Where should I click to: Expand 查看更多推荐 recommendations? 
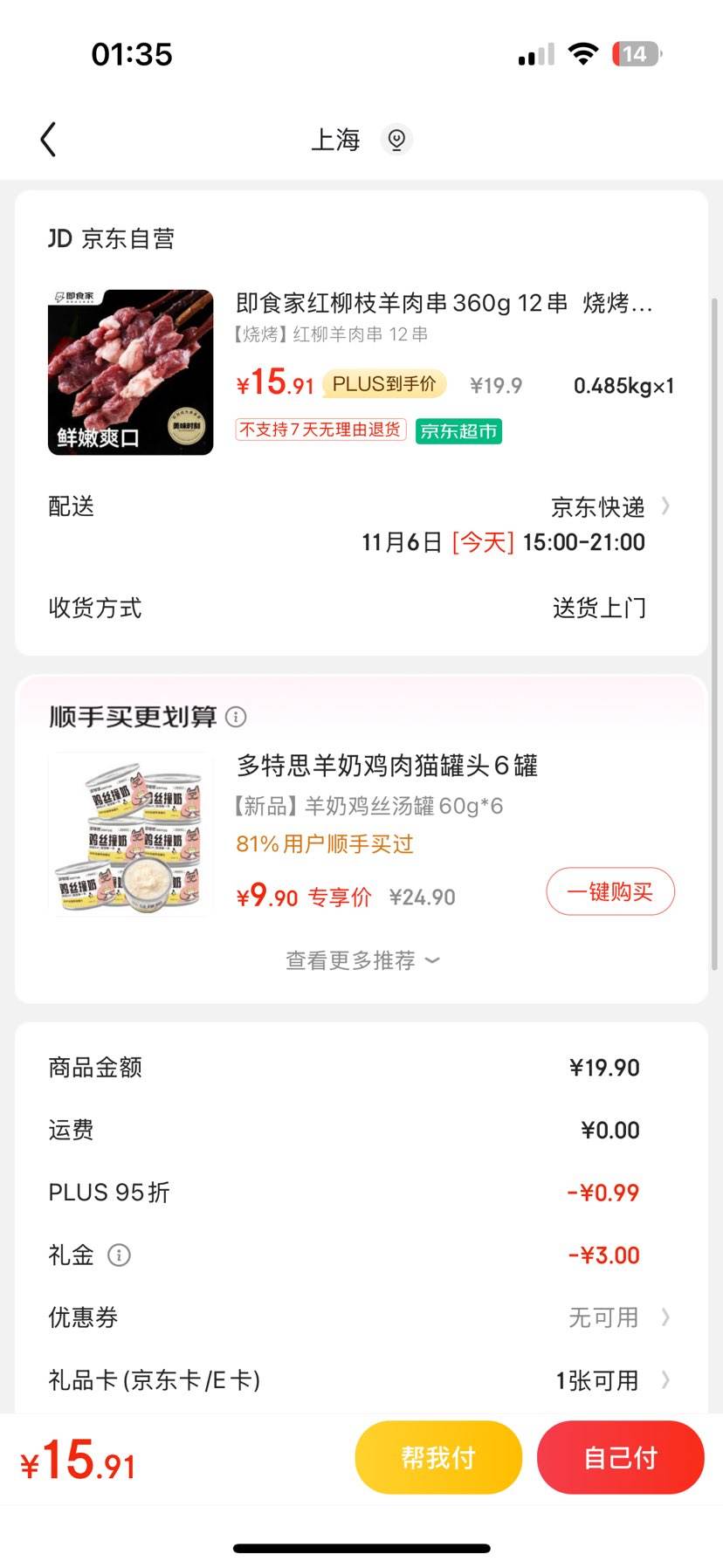[x=361, y=959]
